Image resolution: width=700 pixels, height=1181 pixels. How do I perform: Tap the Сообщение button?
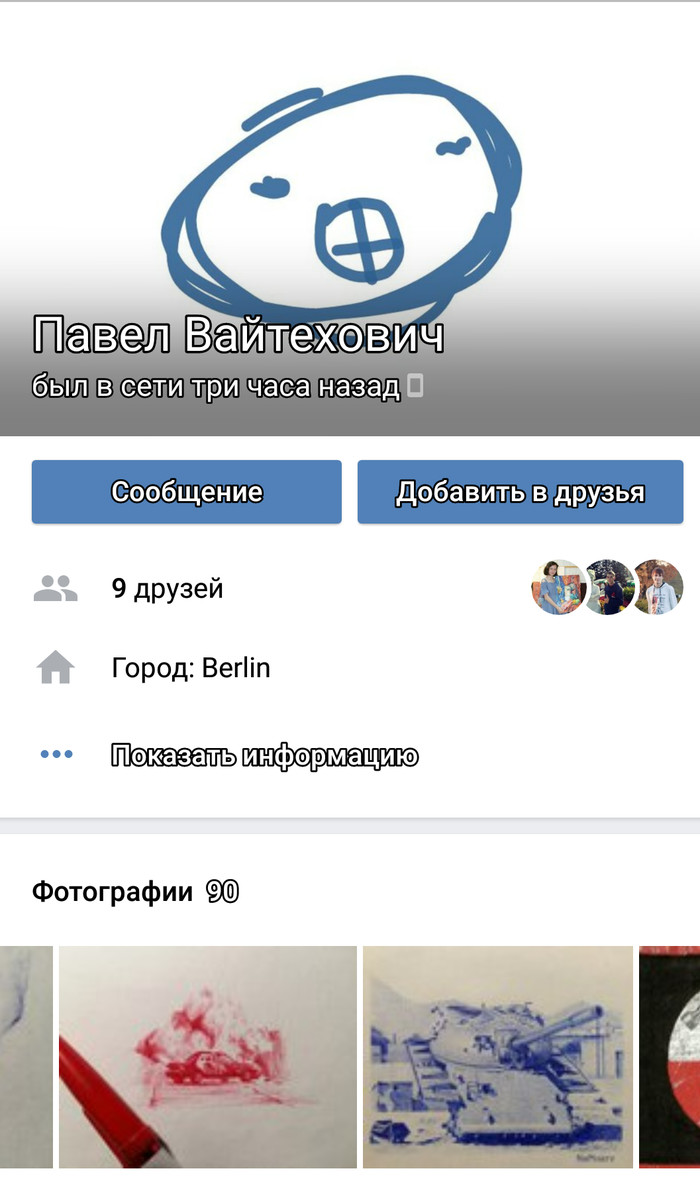coord(186,492)
